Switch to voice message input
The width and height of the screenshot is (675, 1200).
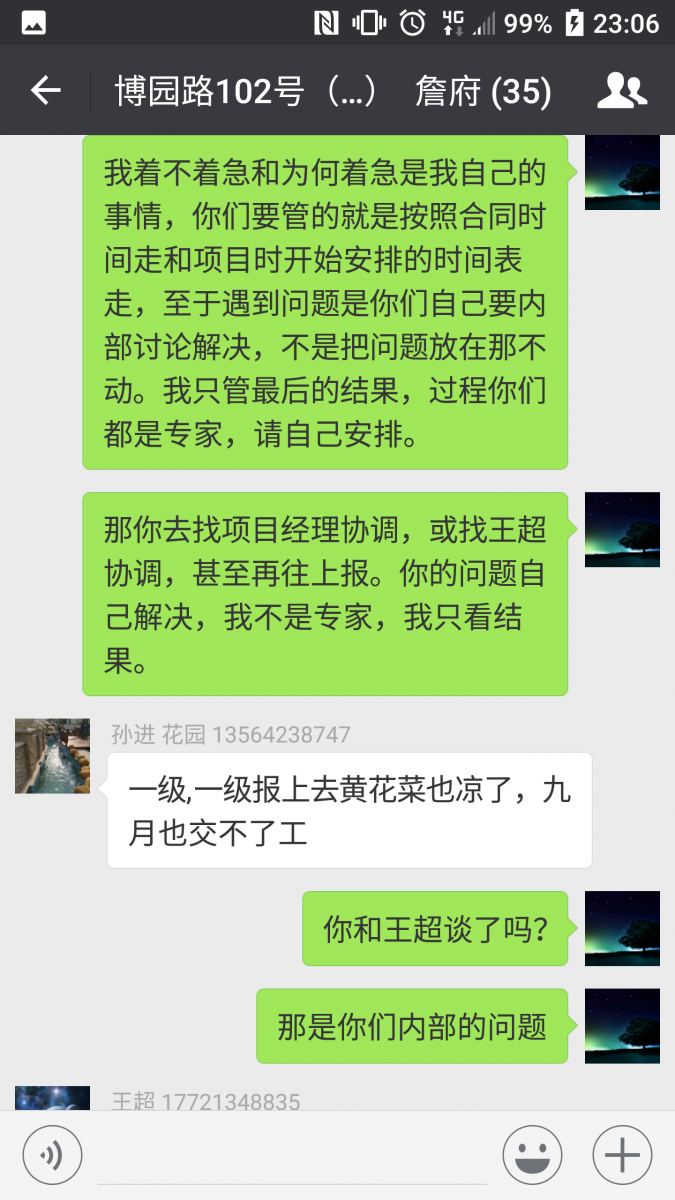coord(50,1156)
